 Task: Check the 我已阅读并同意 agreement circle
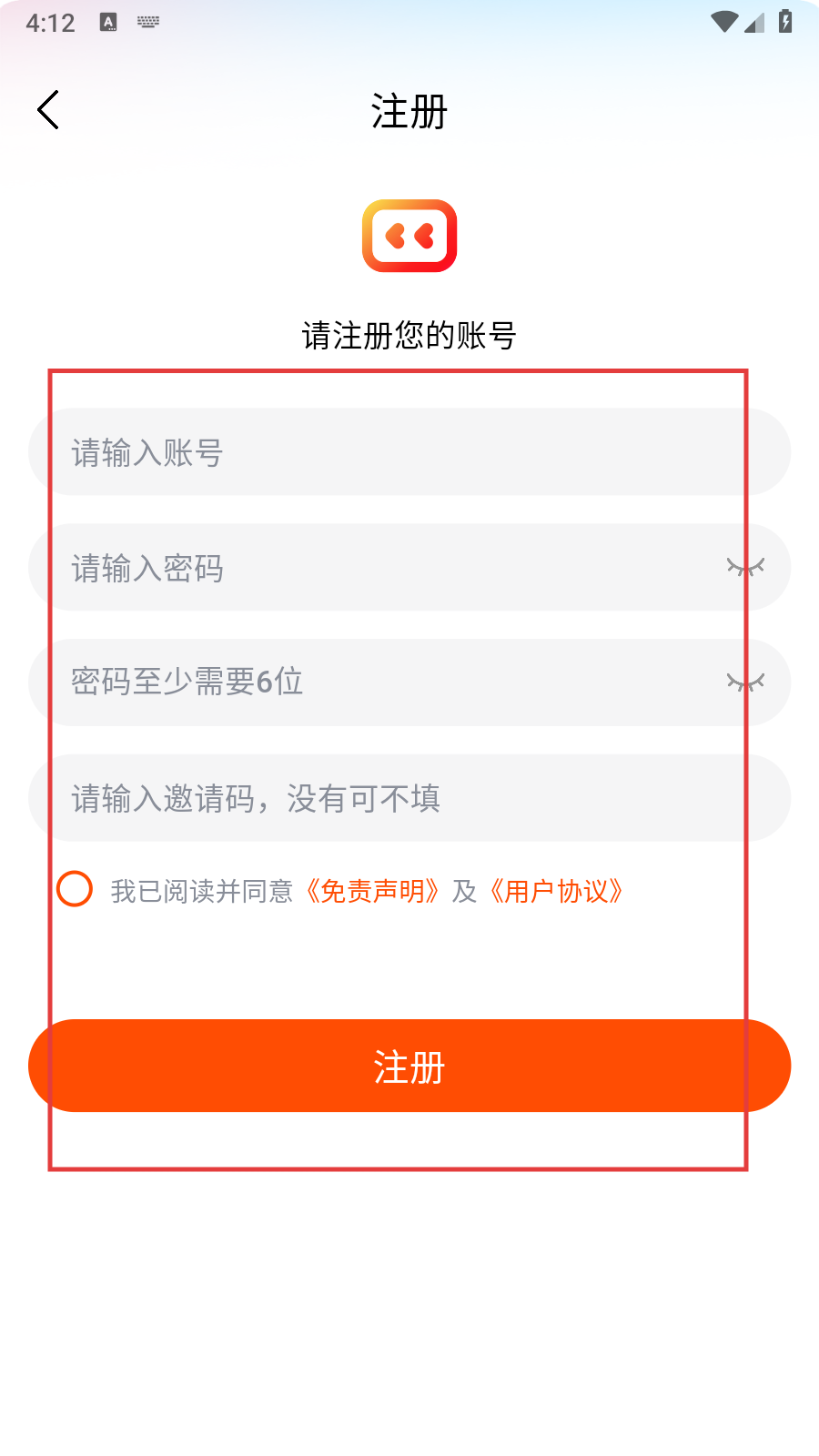[x=75, y=889]
